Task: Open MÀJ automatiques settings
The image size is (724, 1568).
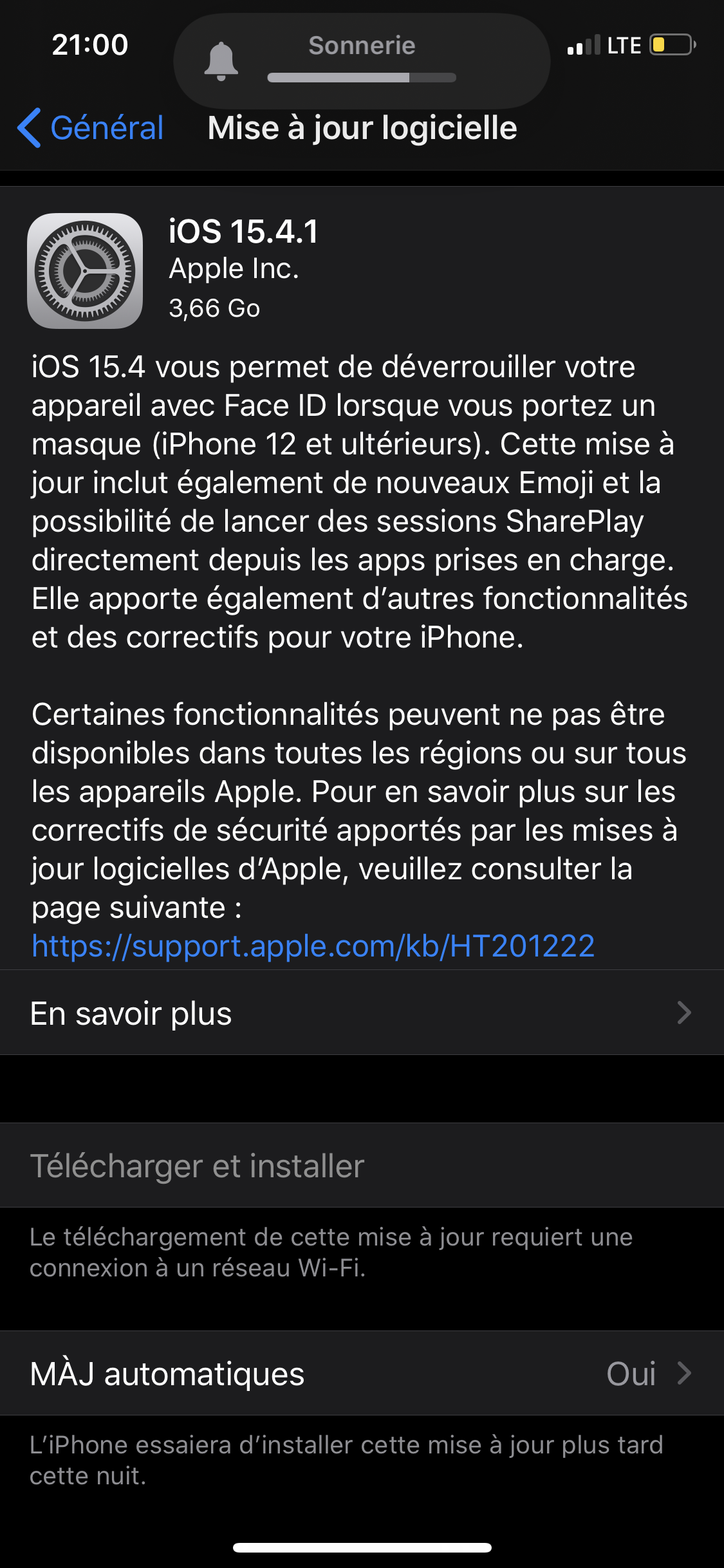Action: (x=362, y=1374)
